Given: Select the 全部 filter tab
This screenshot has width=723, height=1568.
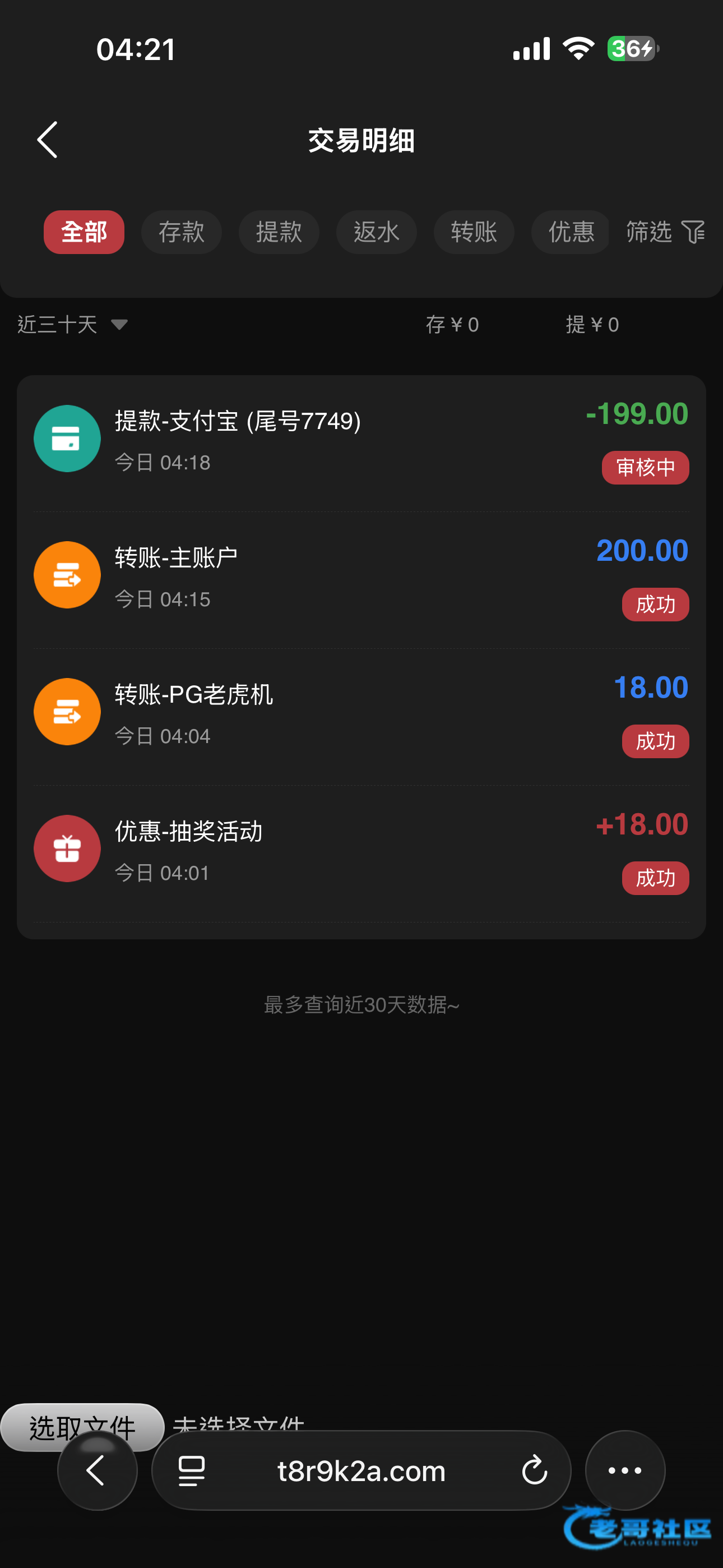Looking at the screenshot, I should (x=84, y=232).
